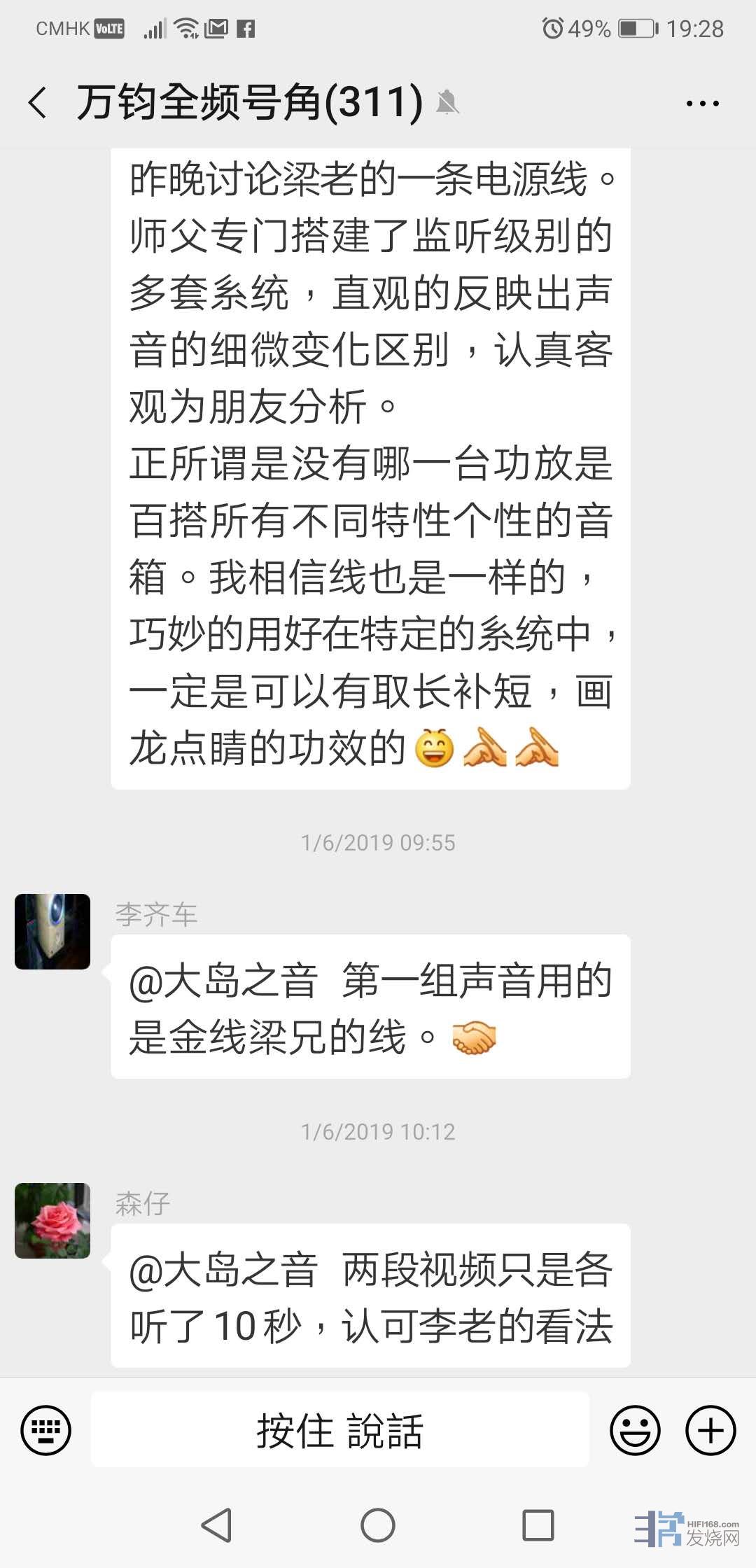Tap the 按住 說話 hold-to-talk button

(x=339, y=1430)
